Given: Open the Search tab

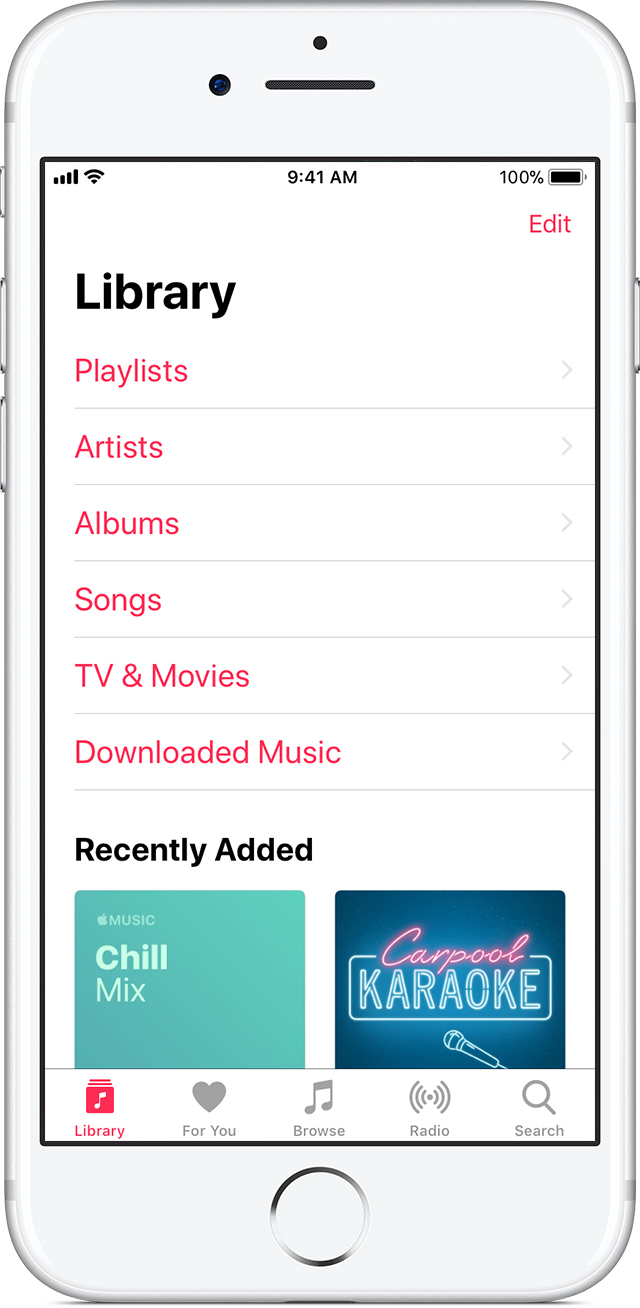Looking at the screenshot, I should tap(539, 1108).
